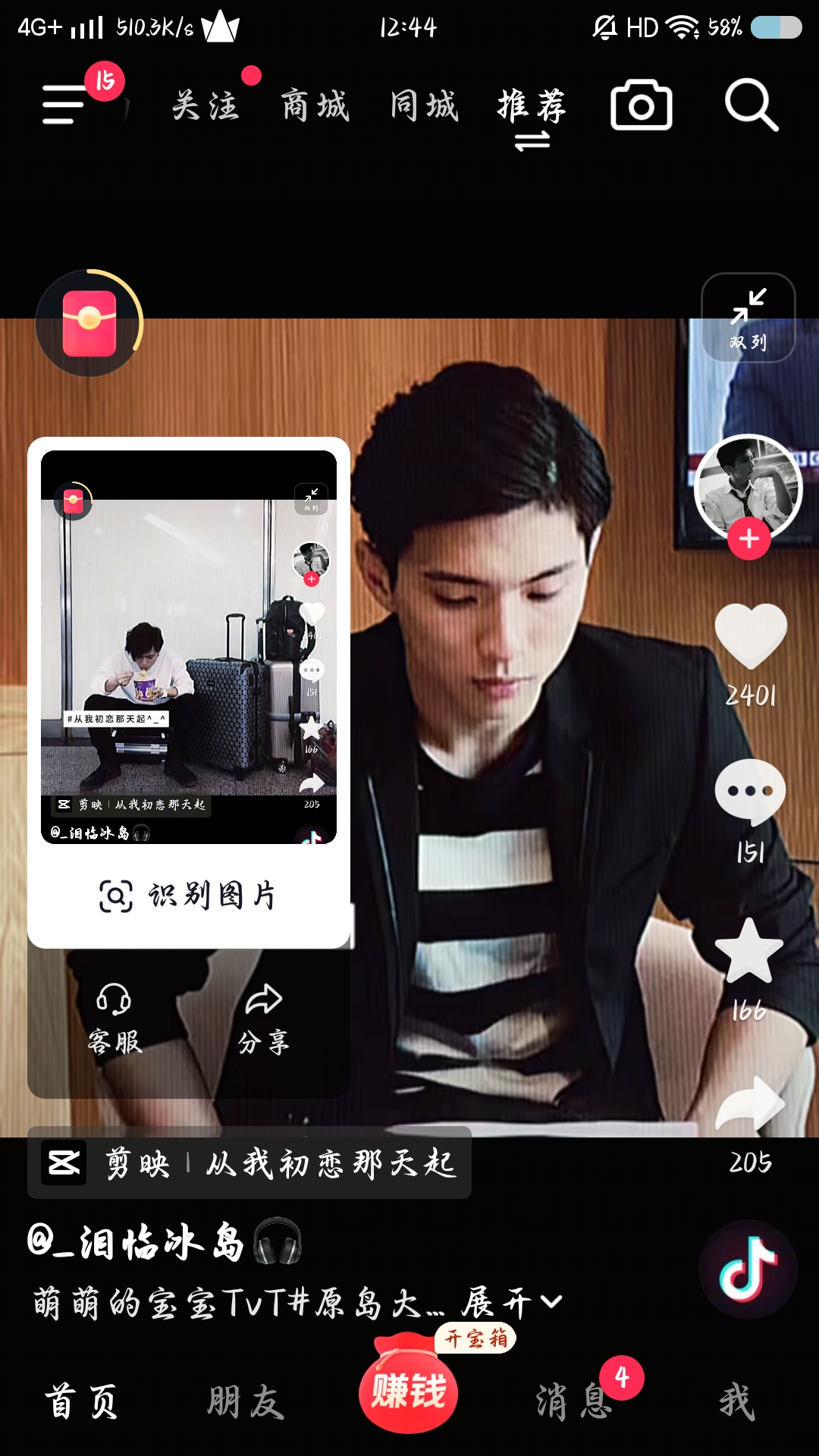This screenshot has width=819, height=1456.
Task: Open the 赚钱 earn money button
Action: [408, 1390]
